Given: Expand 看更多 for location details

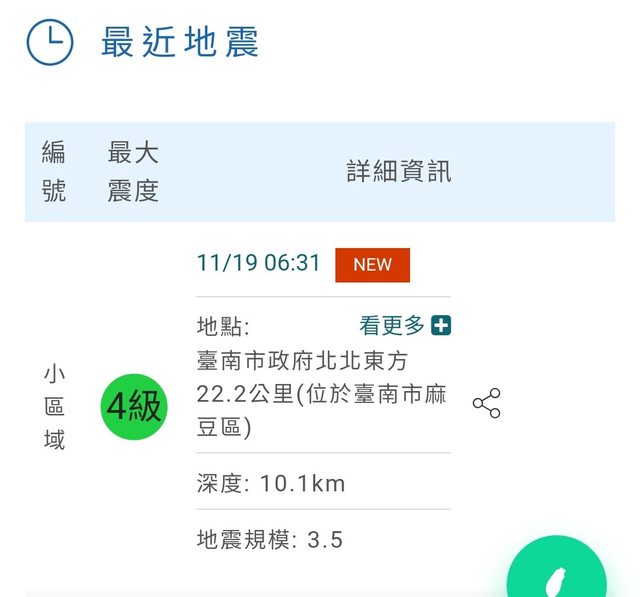Looking at the screenshot, I should pyautogui.click(x=405, y=326).
